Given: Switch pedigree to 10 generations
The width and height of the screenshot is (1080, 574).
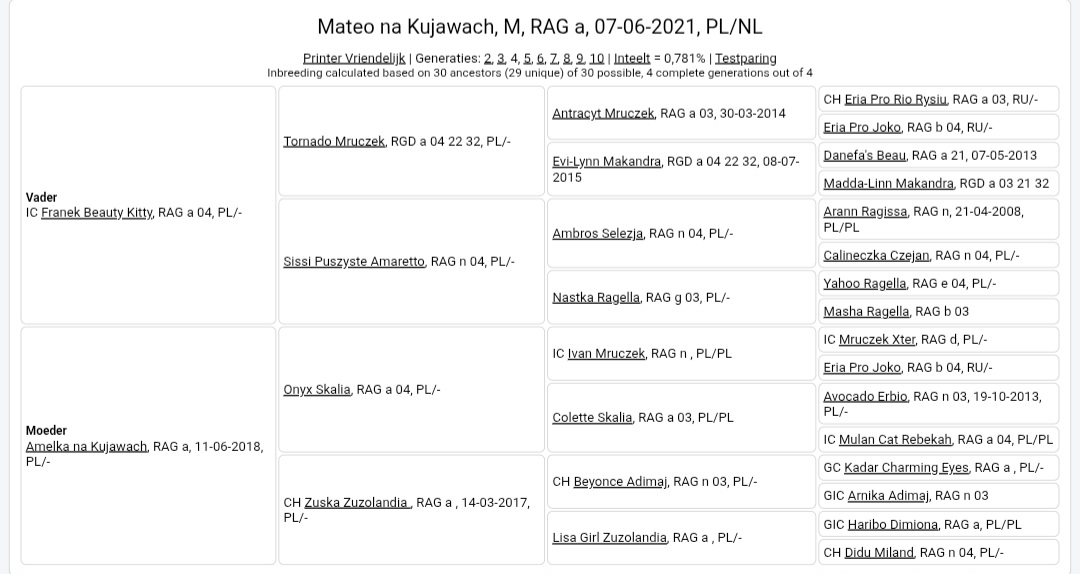Looking at the screenshot, I should (596, 59).
